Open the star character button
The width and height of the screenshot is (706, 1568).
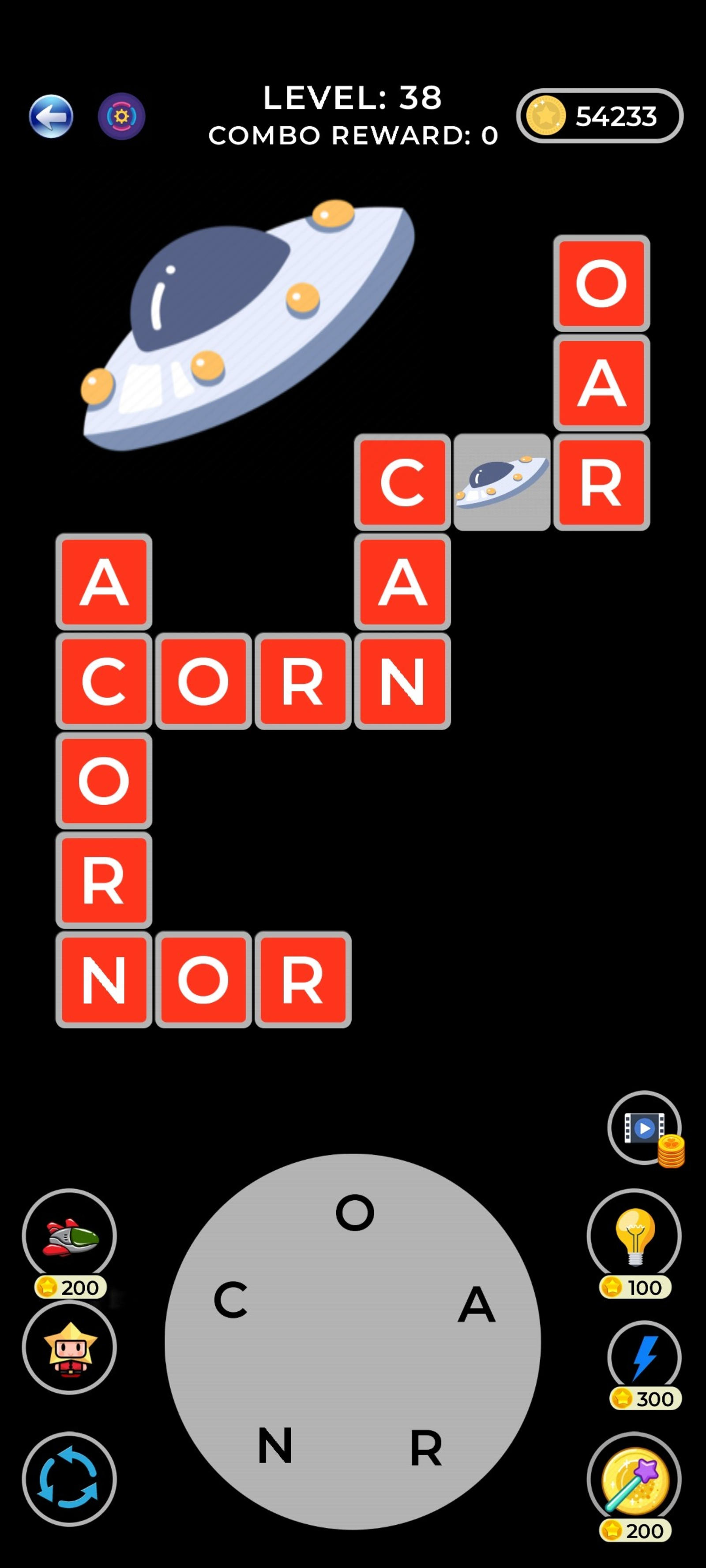pos(69,1348)
